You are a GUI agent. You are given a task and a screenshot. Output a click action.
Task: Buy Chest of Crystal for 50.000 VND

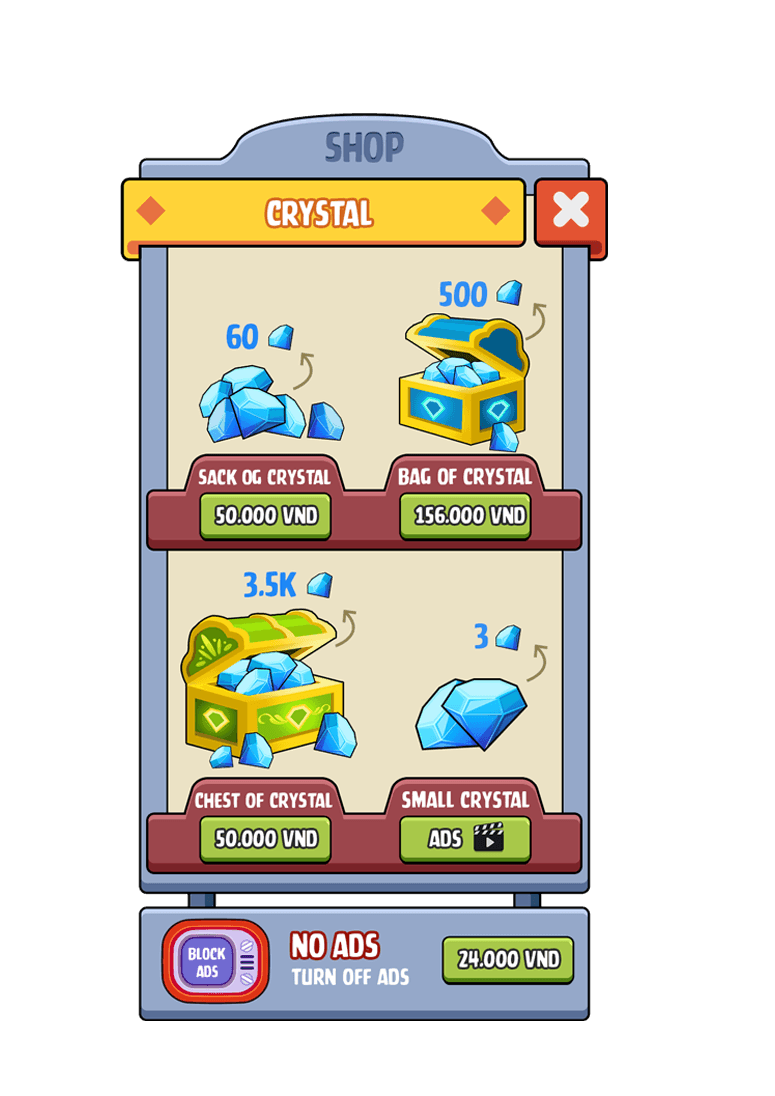pyautogui.click(x=265, y=838)
